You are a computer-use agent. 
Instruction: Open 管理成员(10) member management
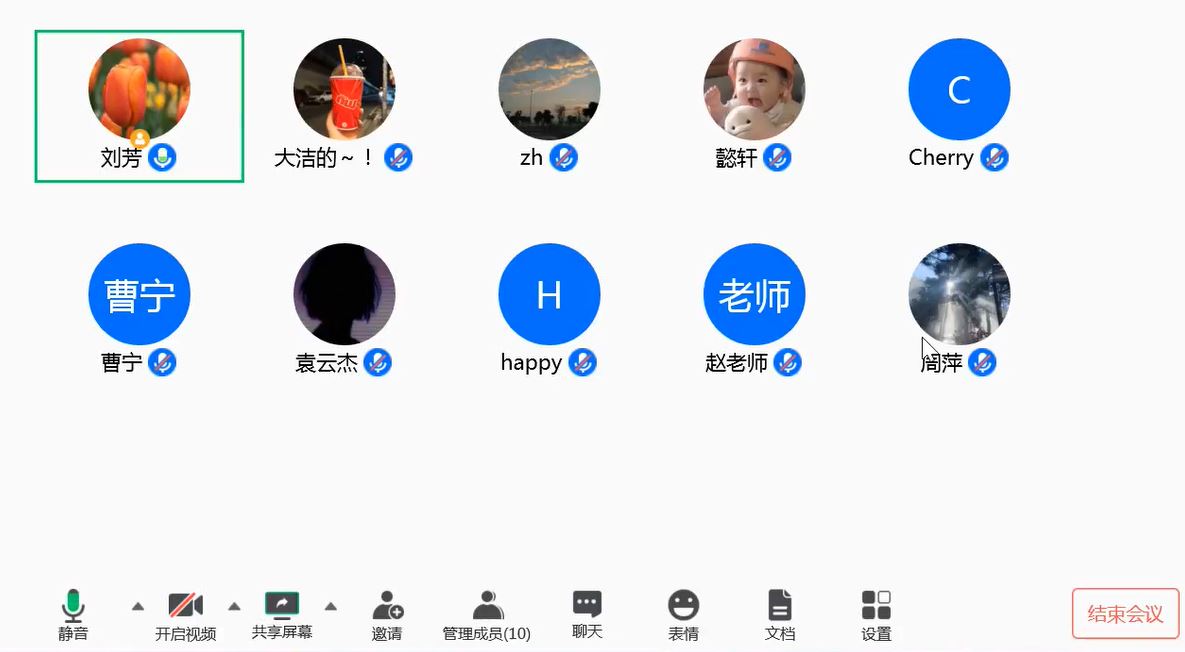(487, 614)
